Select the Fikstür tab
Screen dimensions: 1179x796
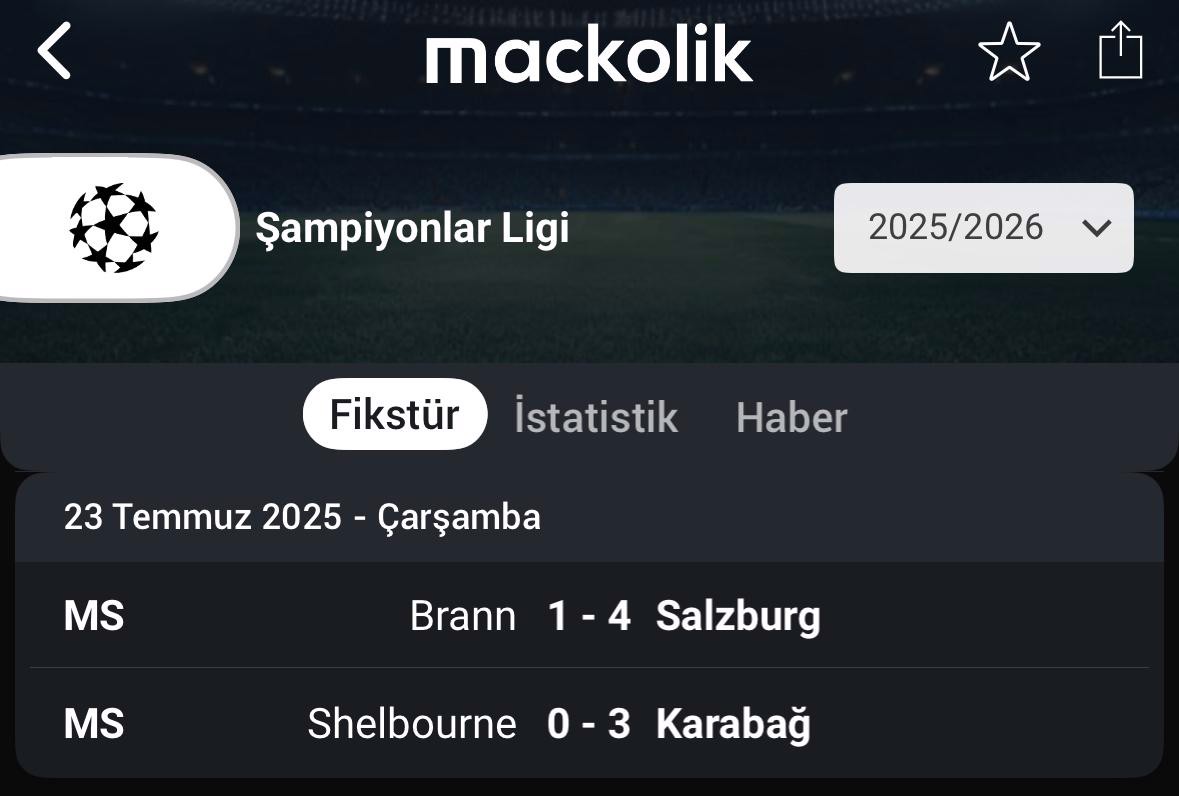tap(395, 414)
